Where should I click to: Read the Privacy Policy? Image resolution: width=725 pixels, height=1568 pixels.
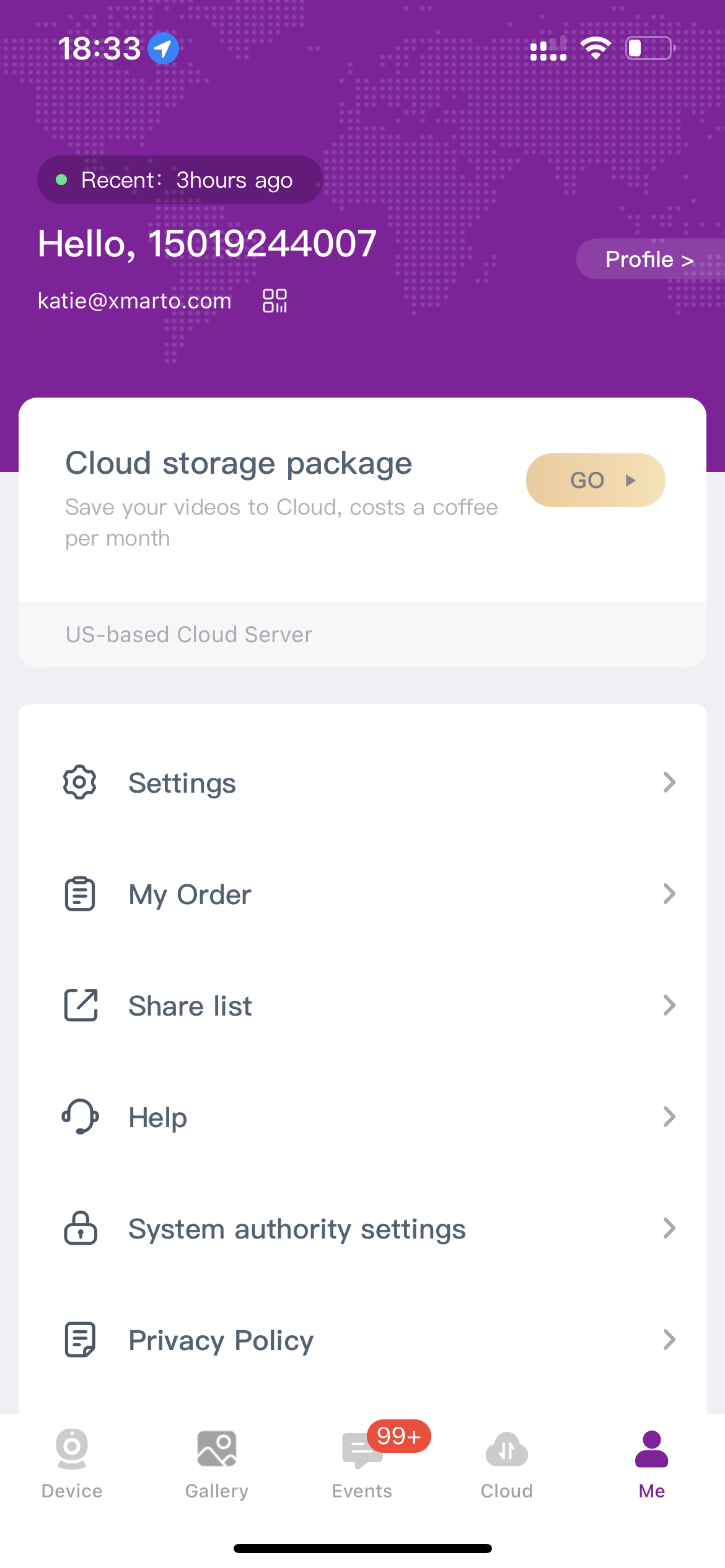[362, 1340]
